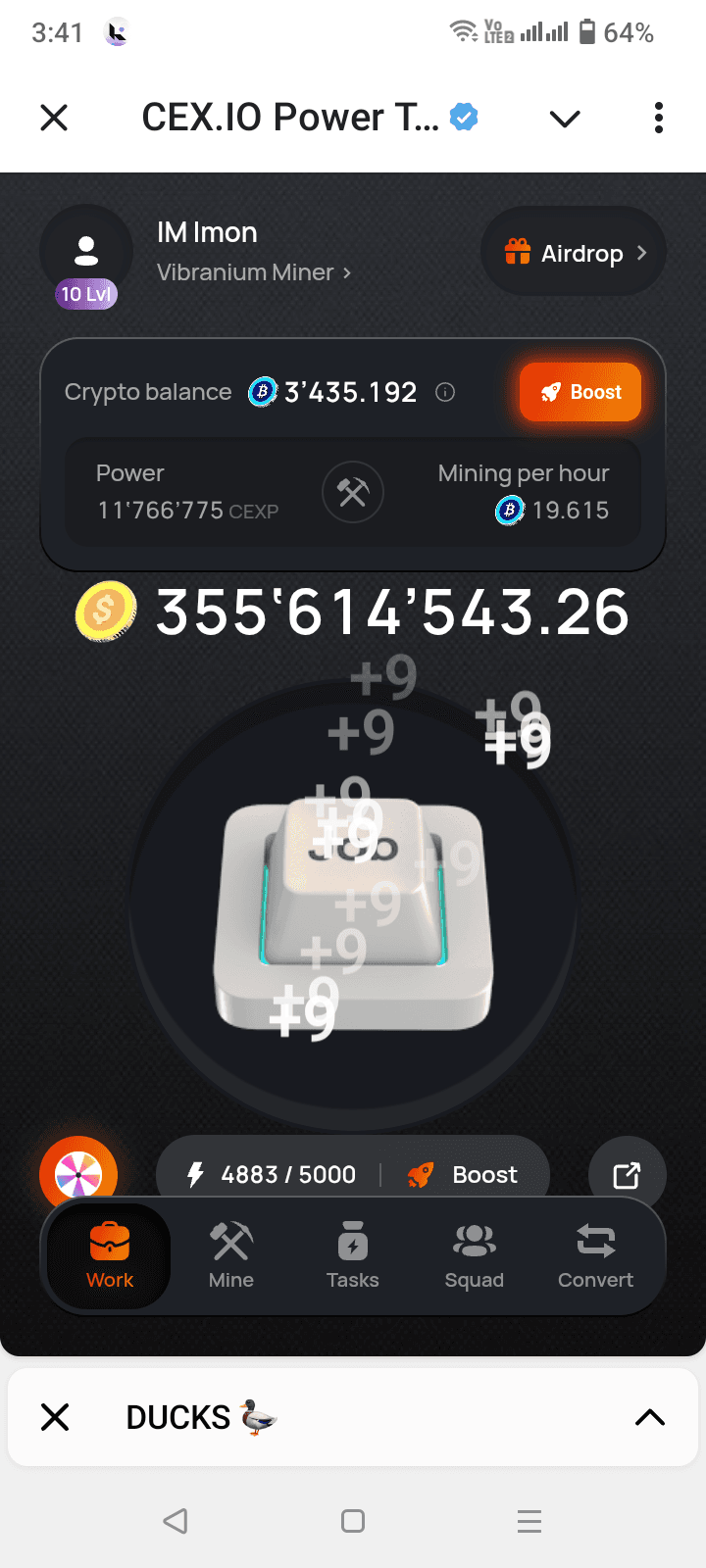Tap the orange Boost button by crypto balance
The height and width of the screenshot is (1568, 706).
pos(580,392)
